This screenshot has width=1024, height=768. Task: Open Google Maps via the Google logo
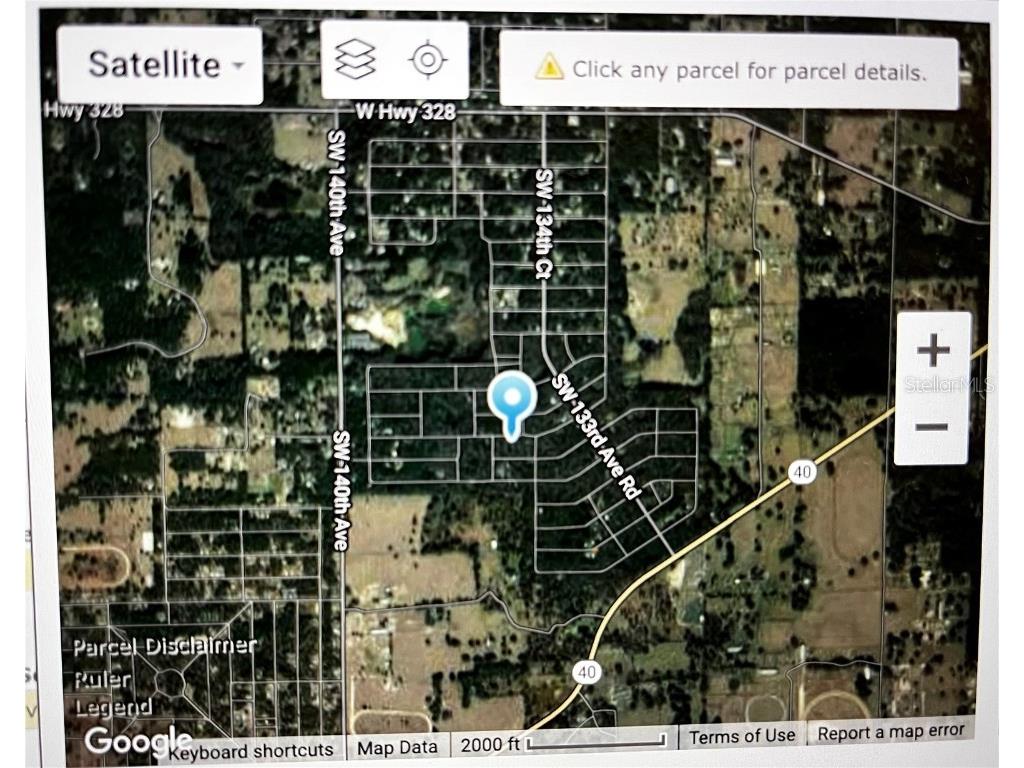(124, 741)
